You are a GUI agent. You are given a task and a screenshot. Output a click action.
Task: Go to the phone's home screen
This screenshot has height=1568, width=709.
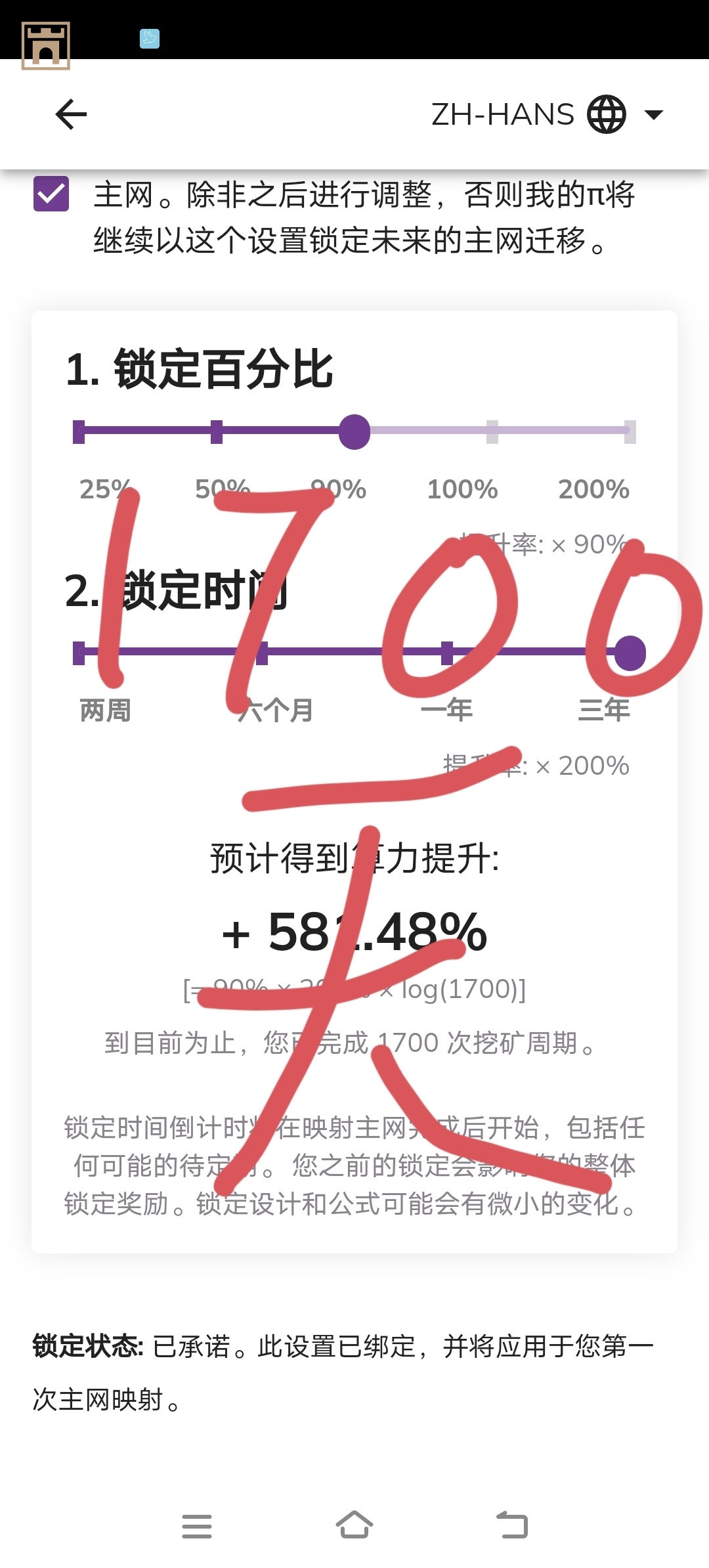[x=354, y=1526]
